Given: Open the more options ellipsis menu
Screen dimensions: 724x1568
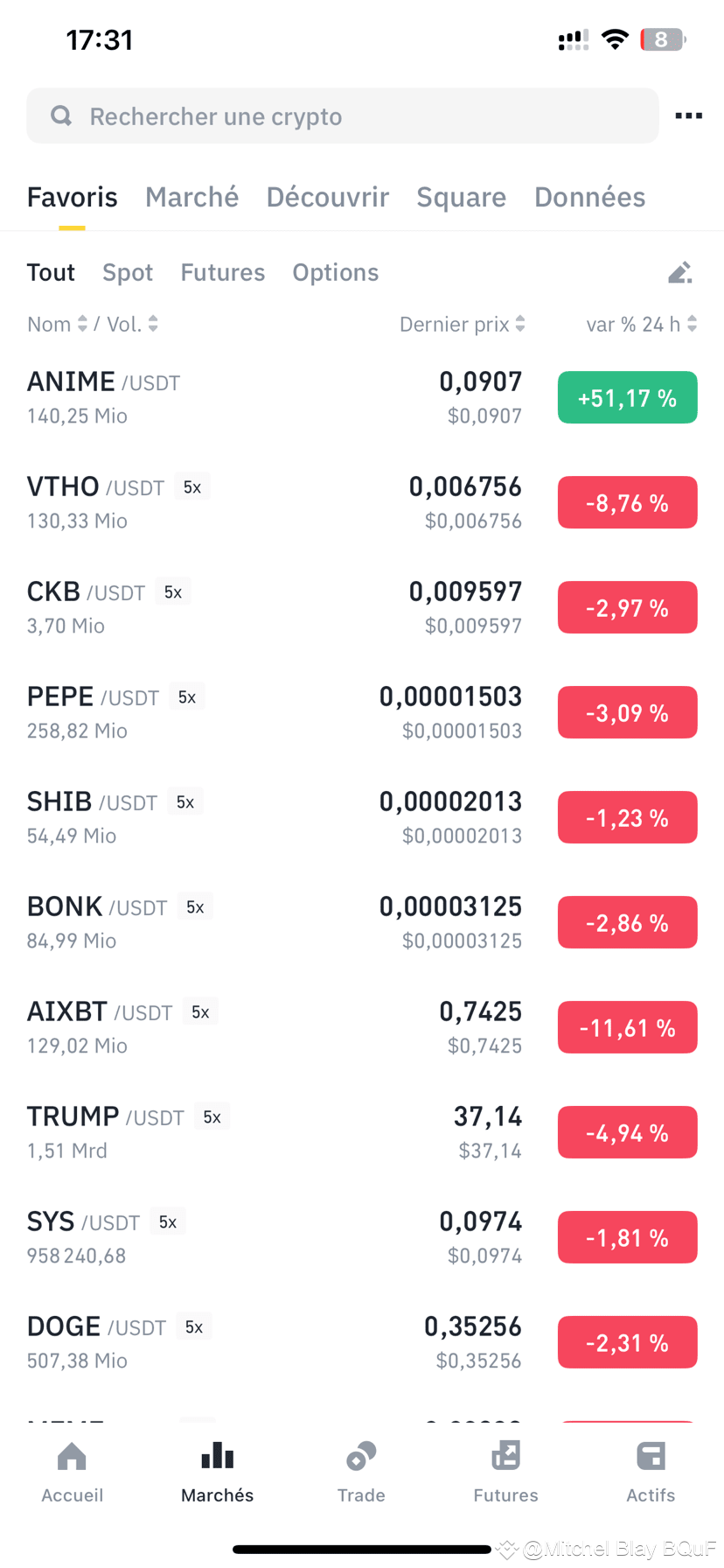Looking at the screenshot, I should coord(689,115).
